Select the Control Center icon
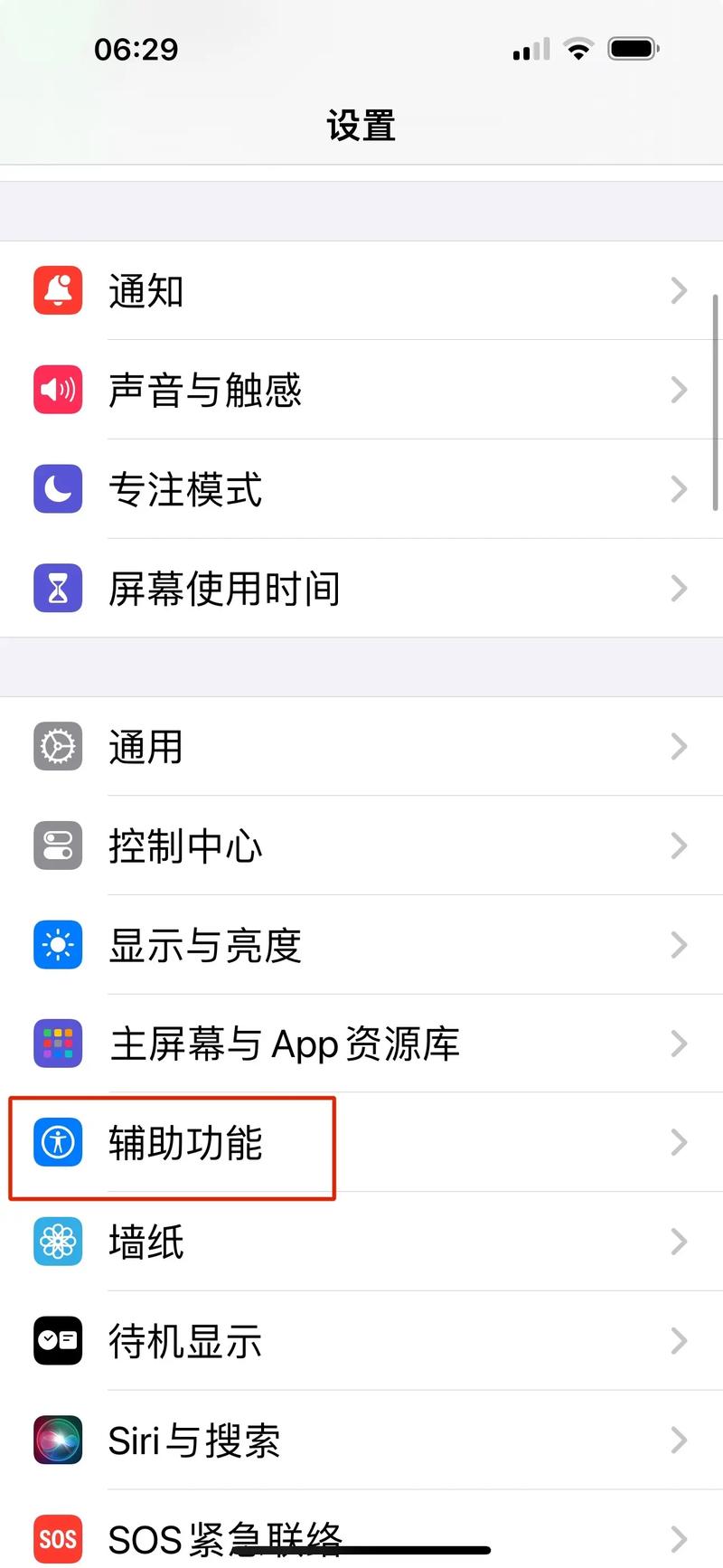Screen dimensions: 723x1568 click(x=58, y=846)
